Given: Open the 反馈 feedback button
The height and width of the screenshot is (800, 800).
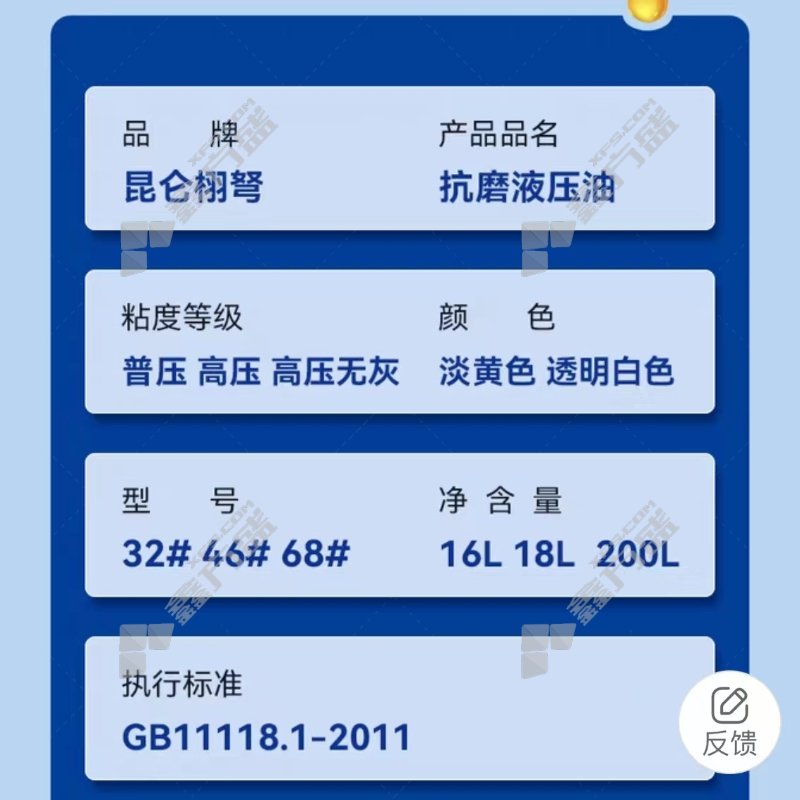Looking at the screenshot, I should [730, 721].
